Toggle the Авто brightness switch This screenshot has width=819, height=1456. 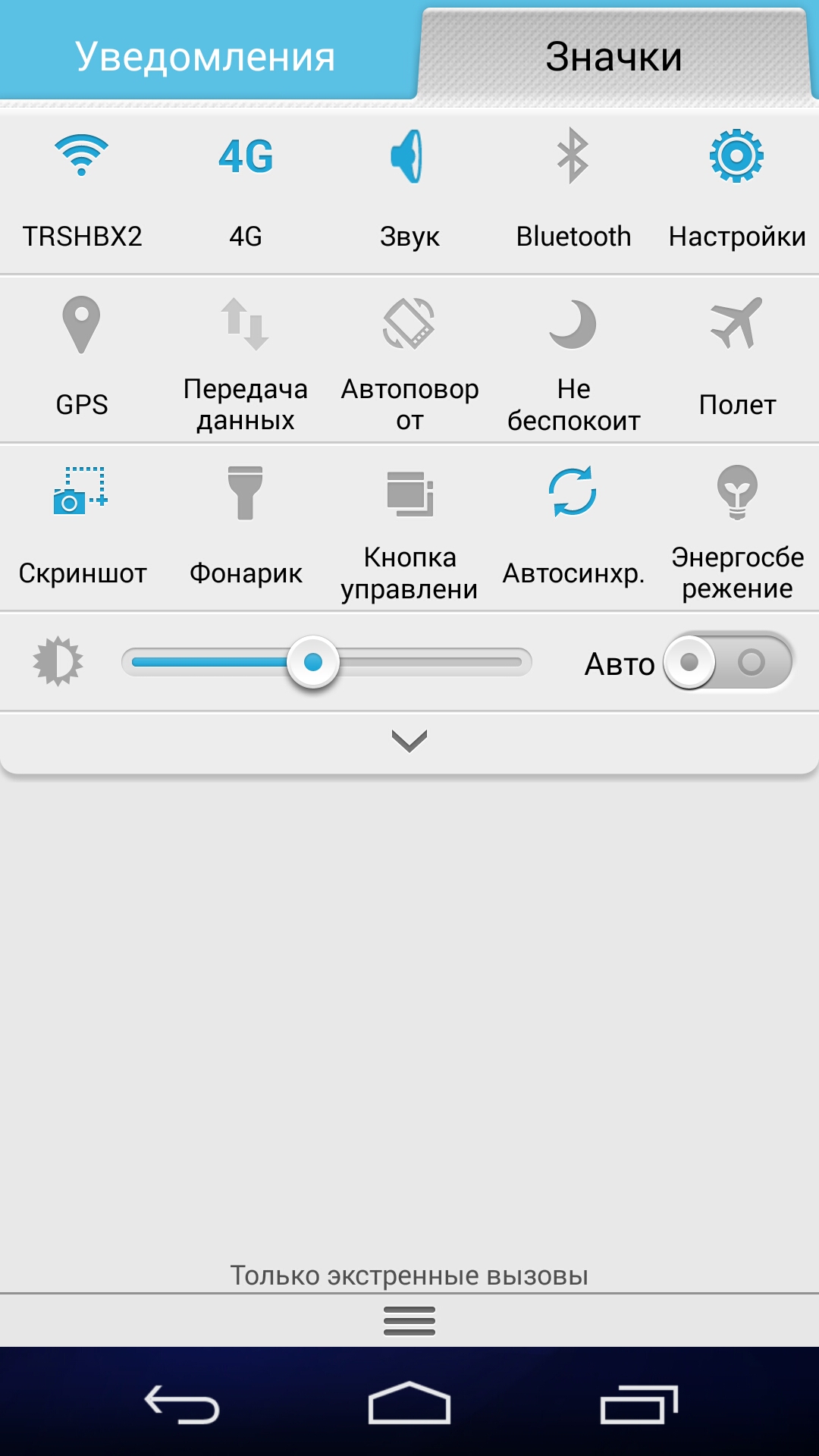(728, 662)
